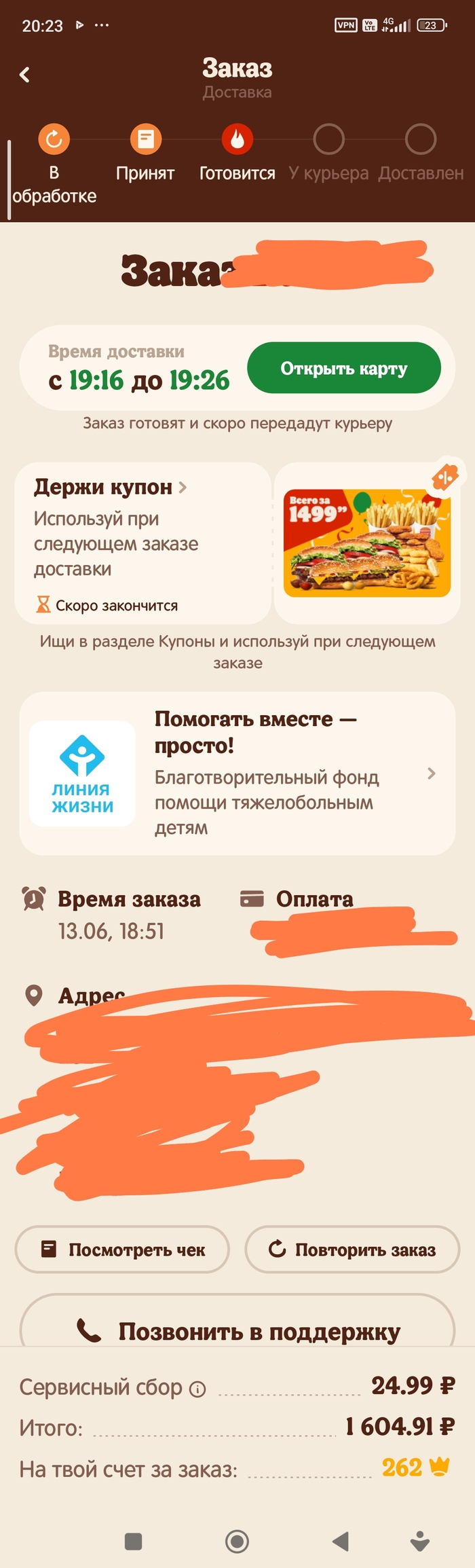Image resolution: width=475 pixels, height=1568 pixels.
Task: Open the Держи купон card
Action: click(142, 543)
